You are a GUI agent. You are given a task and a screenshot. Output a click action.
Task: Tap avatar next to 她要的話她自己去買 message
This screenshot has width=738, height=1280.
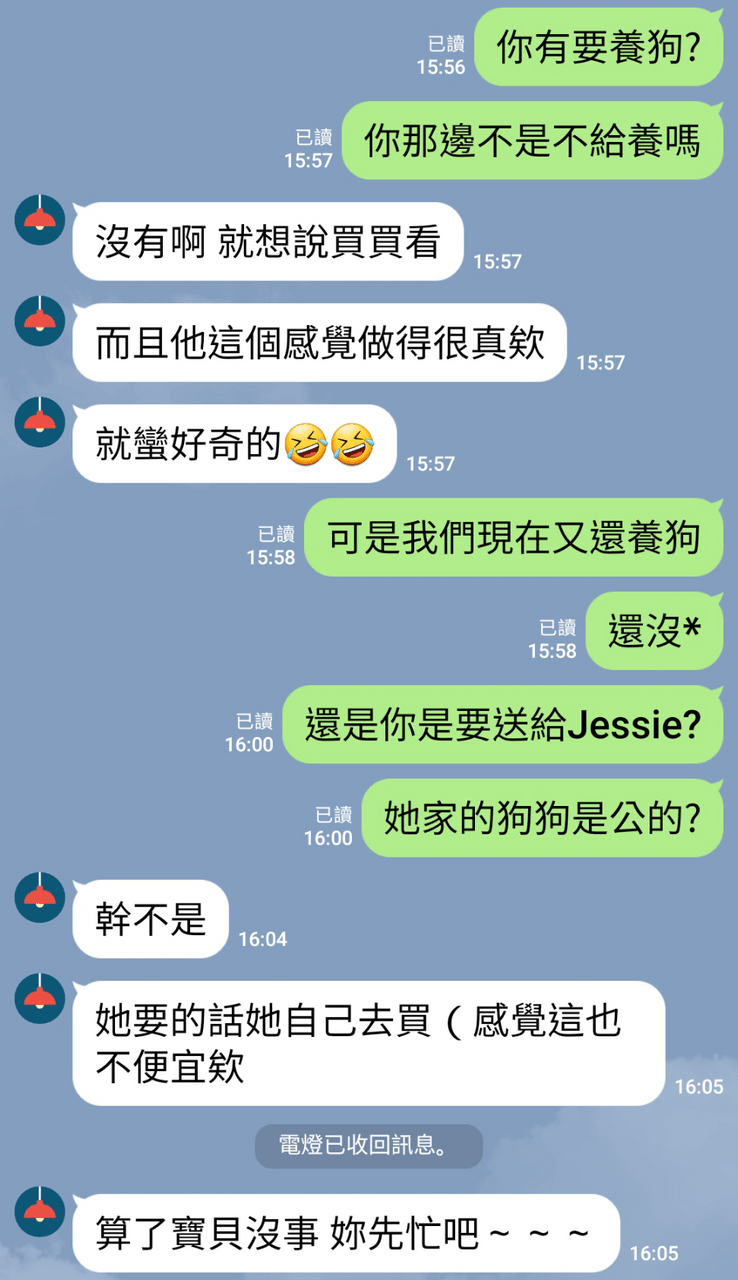pos(40,998)
